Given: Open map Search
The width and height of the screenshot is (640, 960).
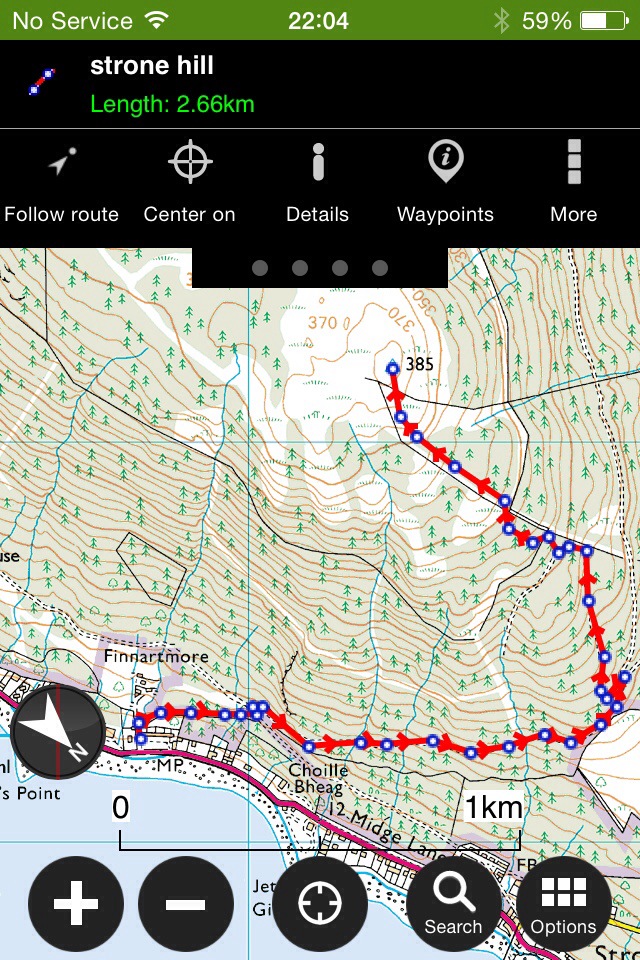Looking at the screenshot, I should tap(453, 903).
